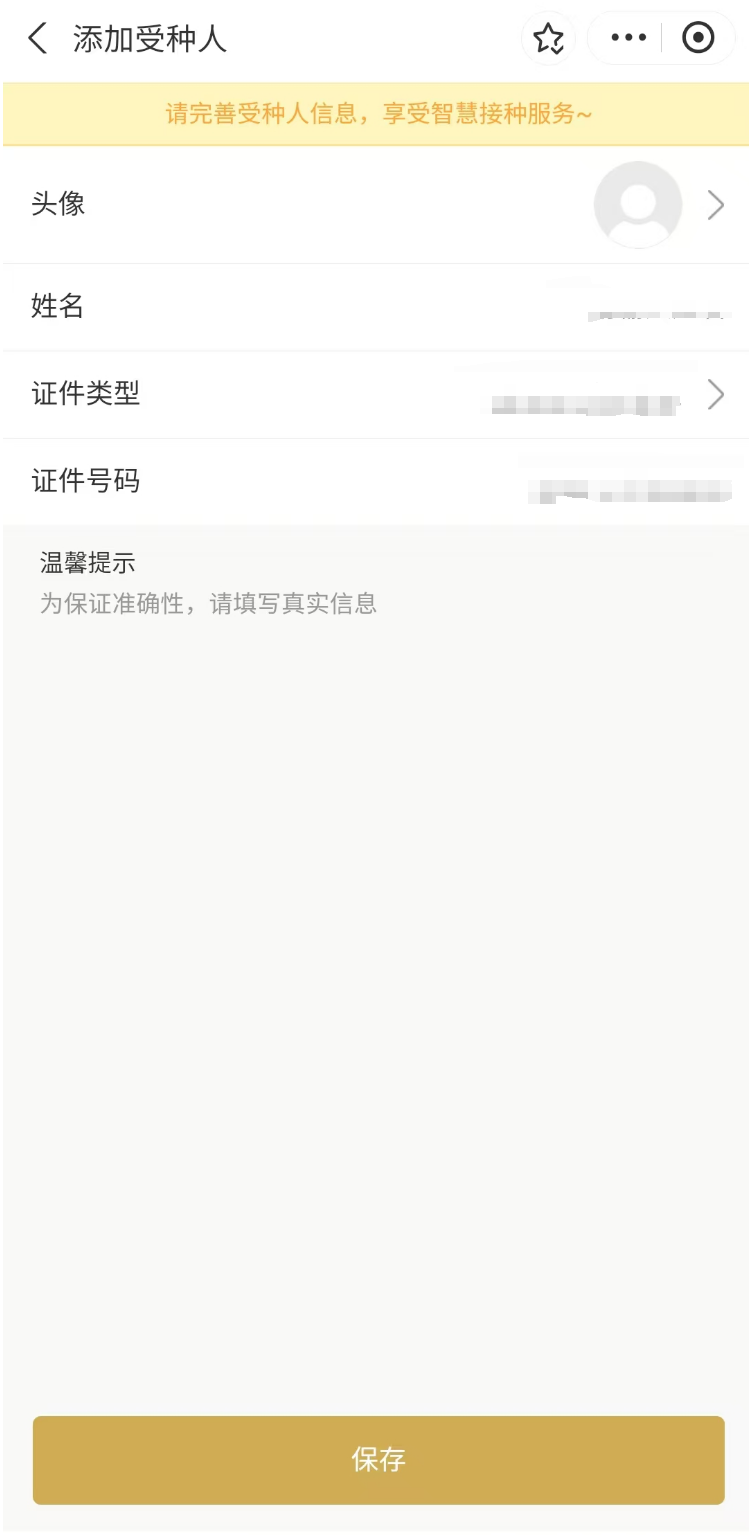Go back from 添加受种人 page
749x1535 pixels.
37,39
